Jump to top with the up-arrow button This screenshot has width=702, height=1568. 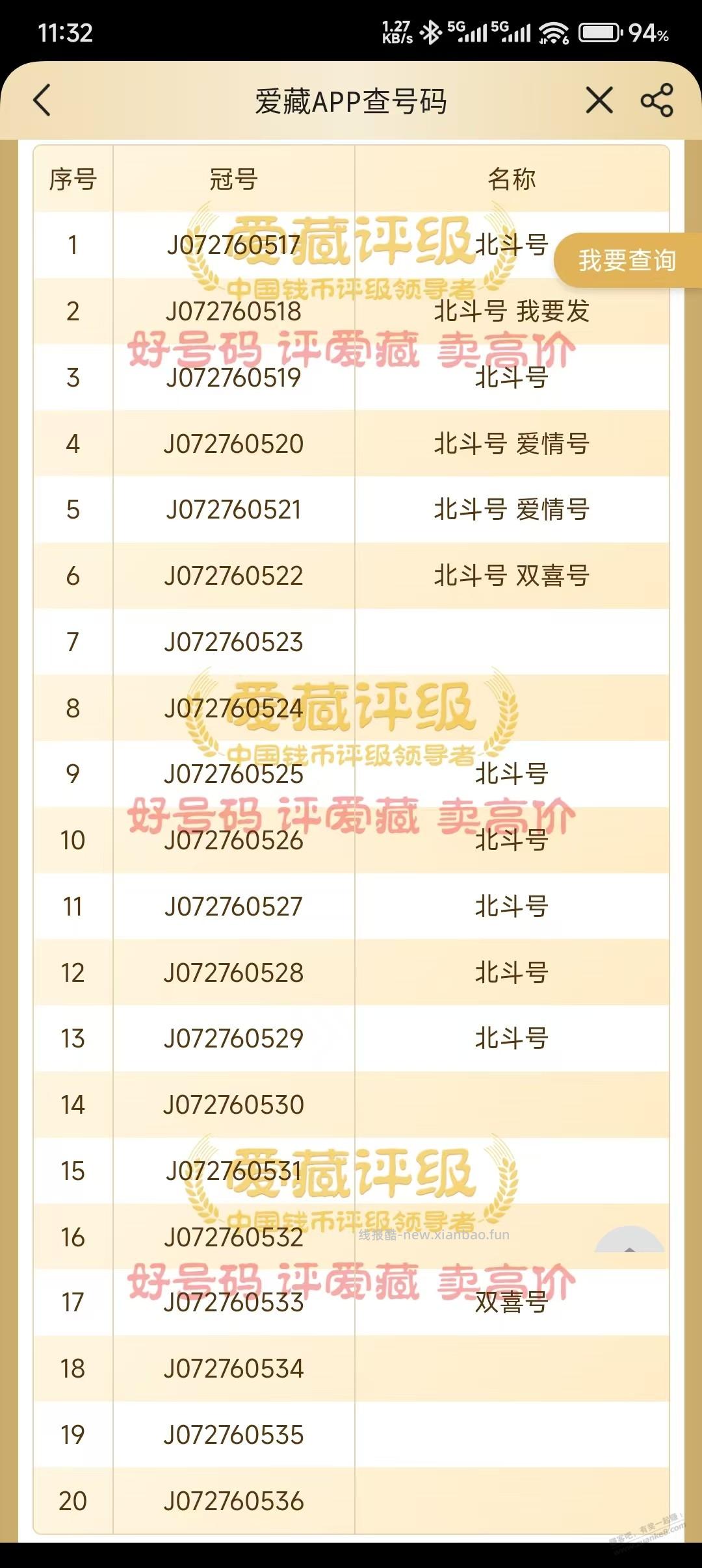(629, 1242)
